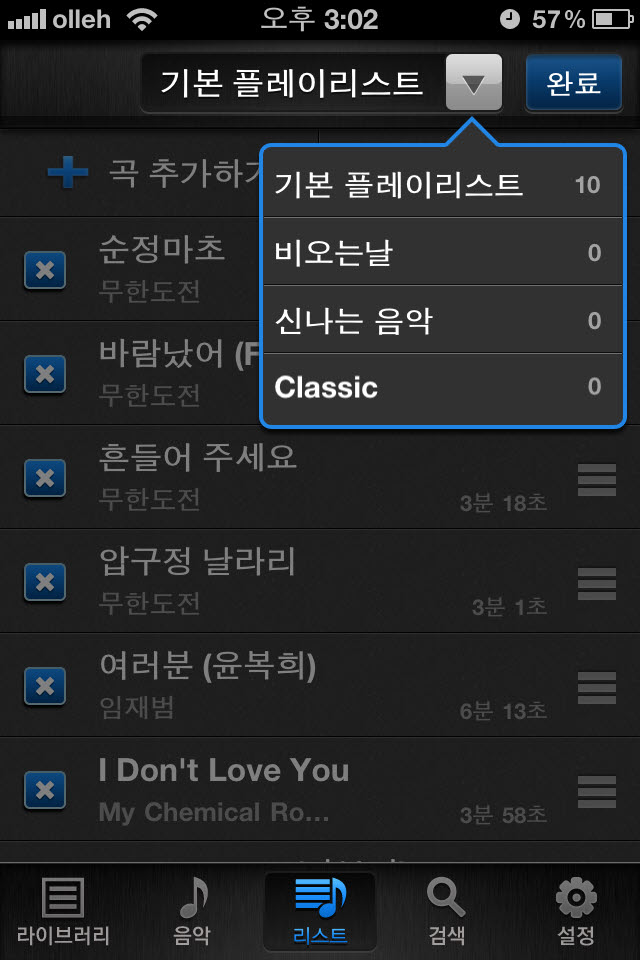Screen dimensions: 640x960
Task: Delete I Don't Love You track
Action: point(45,790)
